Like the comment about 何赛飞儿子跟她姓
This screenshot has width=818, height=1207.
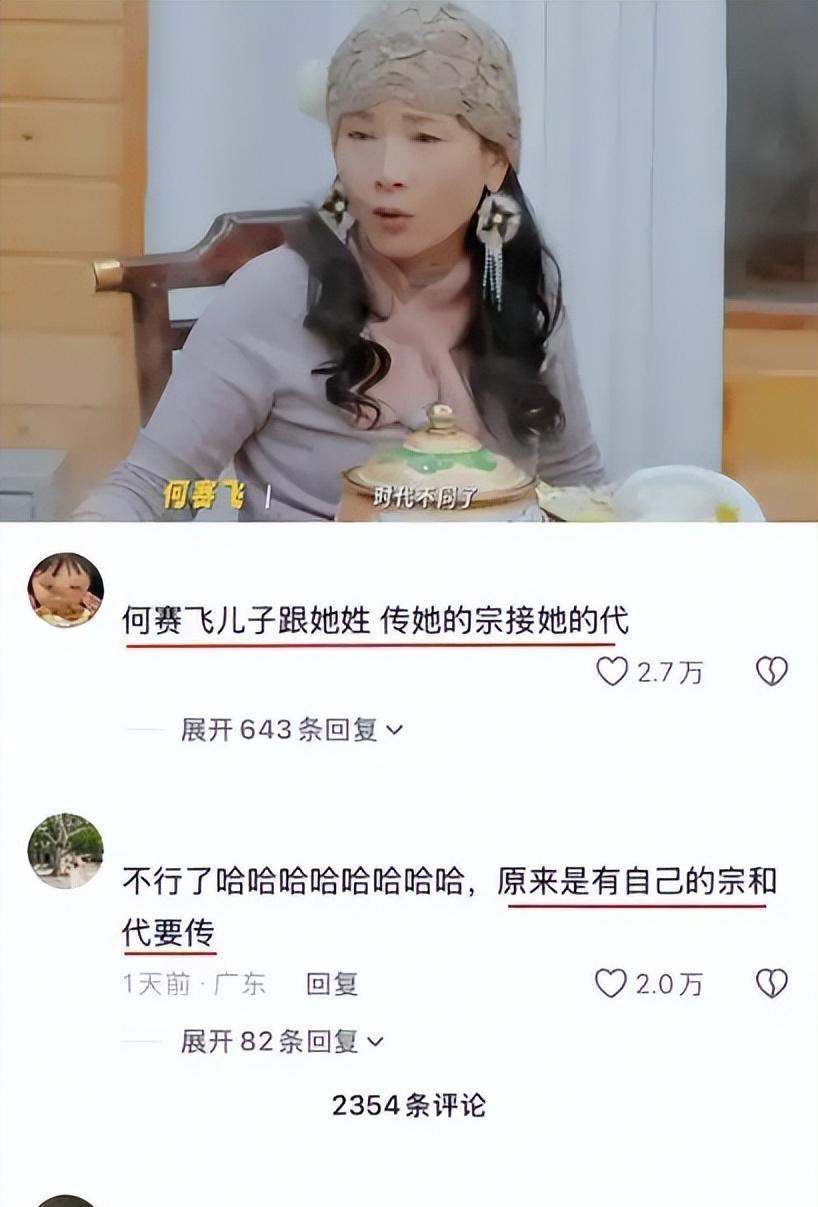point(612,671)
